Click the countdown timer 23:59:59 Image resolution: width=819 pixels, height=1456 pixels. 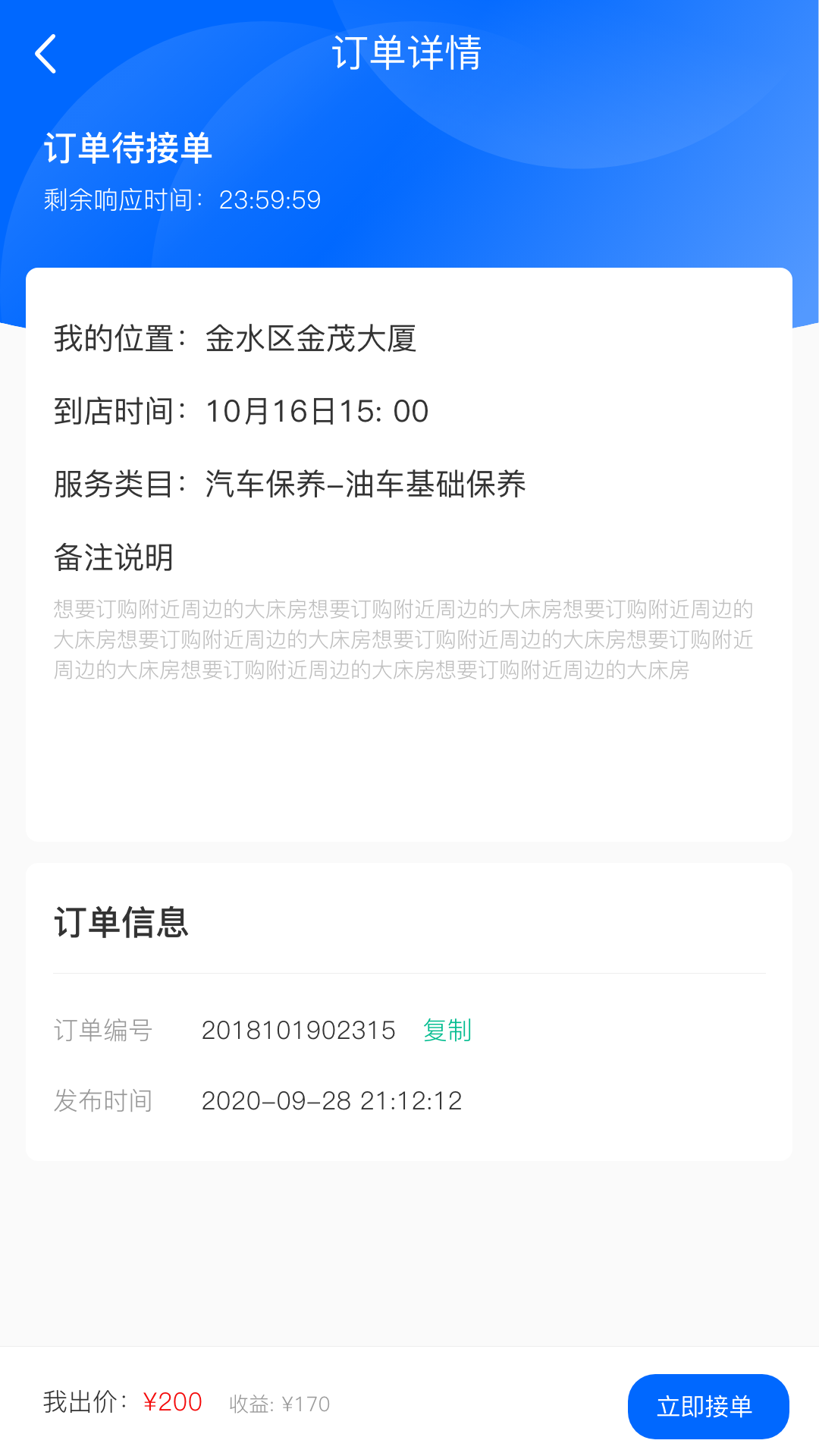(x=271, y=200)
